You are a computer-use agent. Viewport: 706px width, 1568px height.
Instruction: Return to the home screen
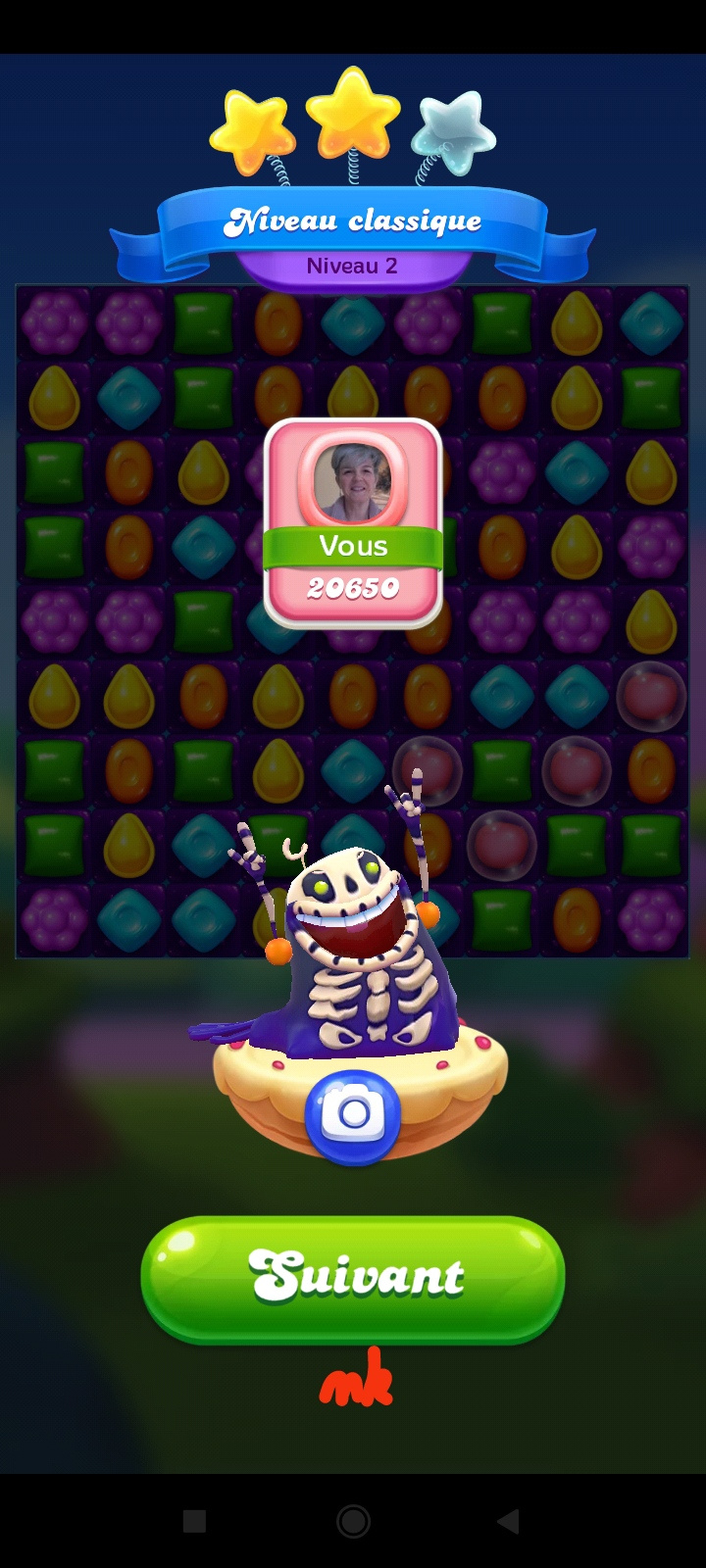[353, 1521]
